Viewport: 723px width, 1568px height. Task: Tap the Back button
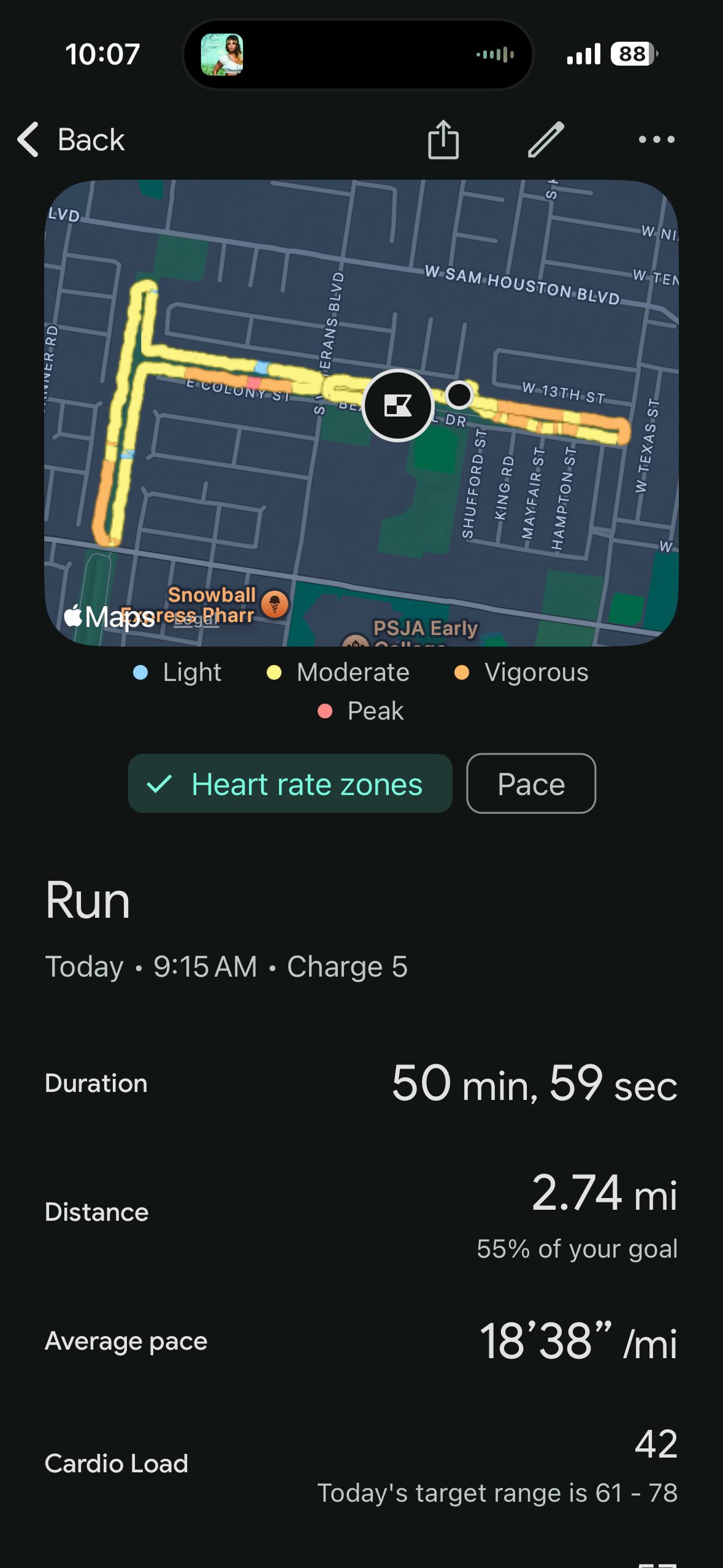tap(70, 140)
